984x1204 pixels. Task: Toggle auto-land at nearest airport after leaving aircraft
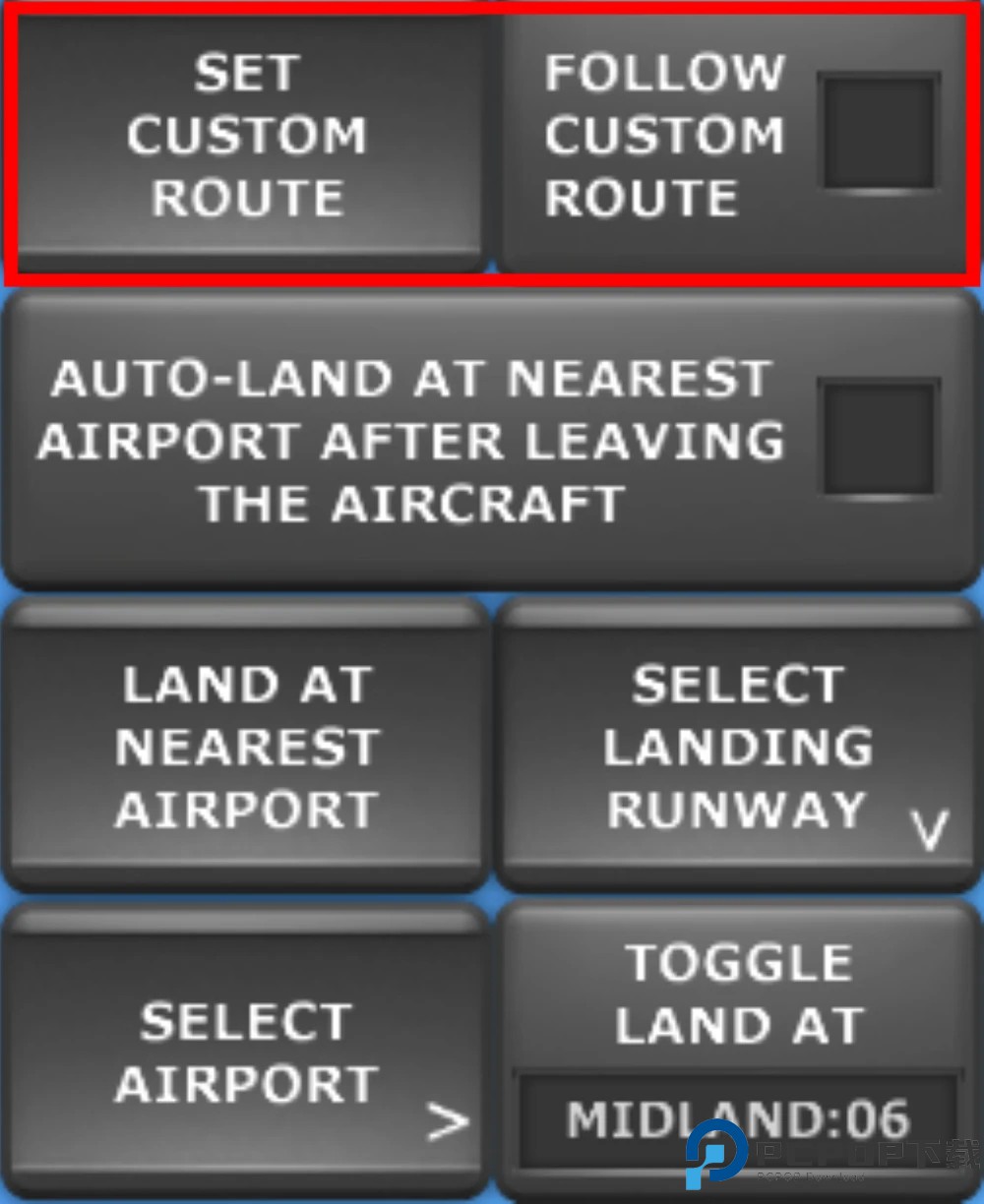coord(879,439)
